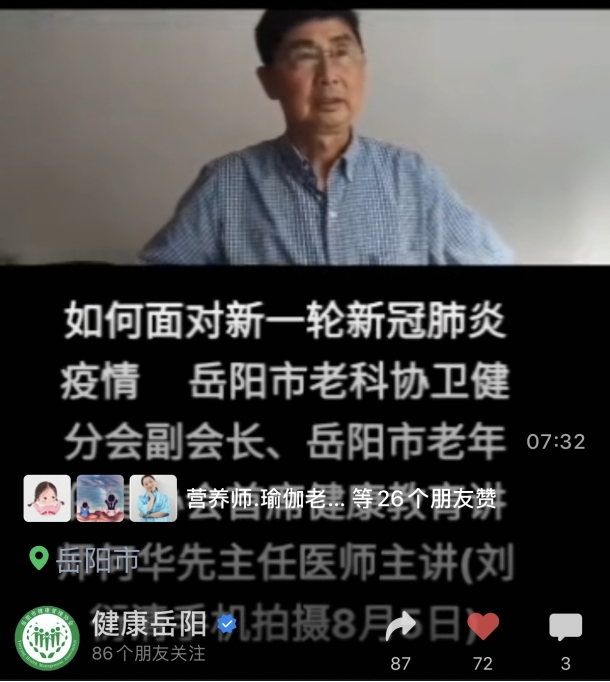Open the 健康岳阳 account avatar
610x682 pixels.
click(47, 637)
